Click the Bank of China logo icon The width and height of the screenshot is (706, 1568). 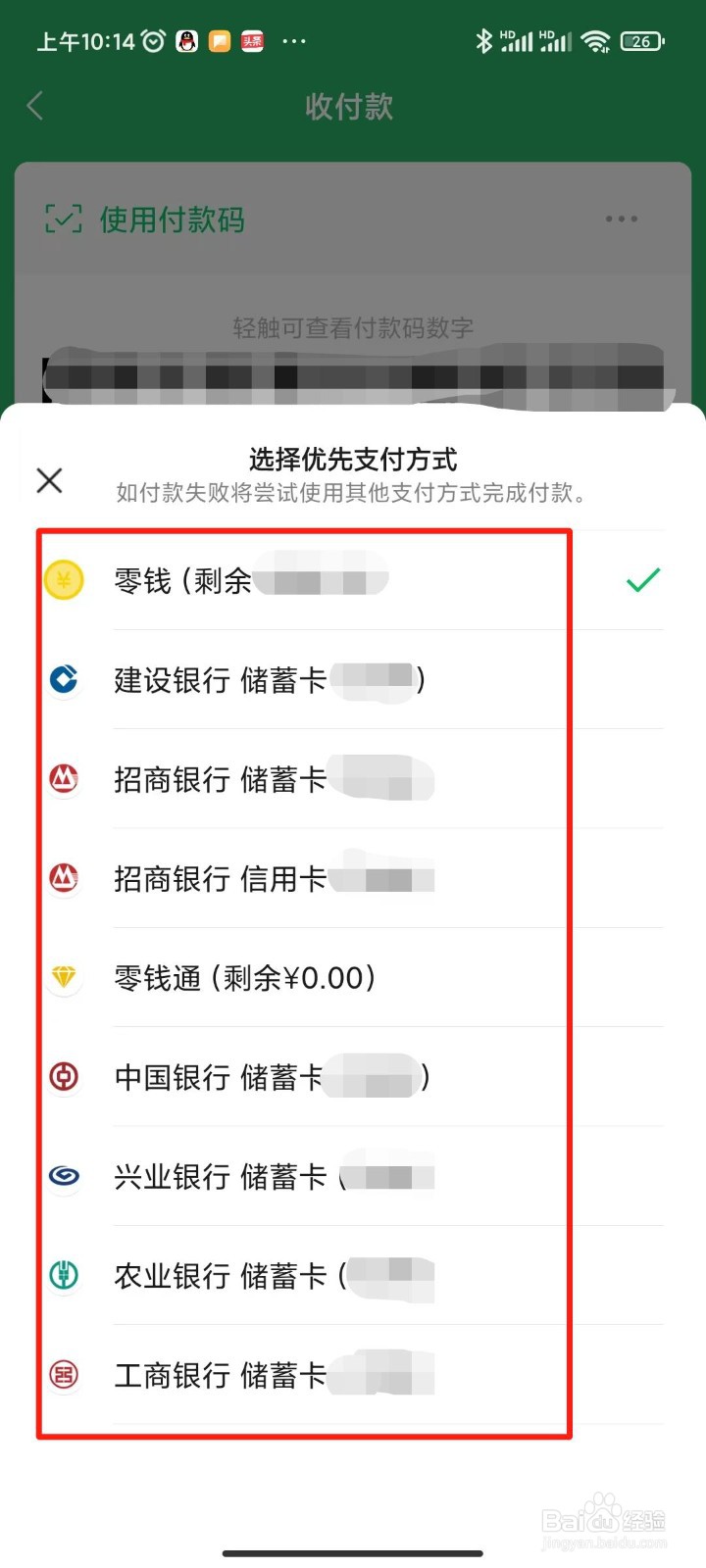coord(63,1076)
